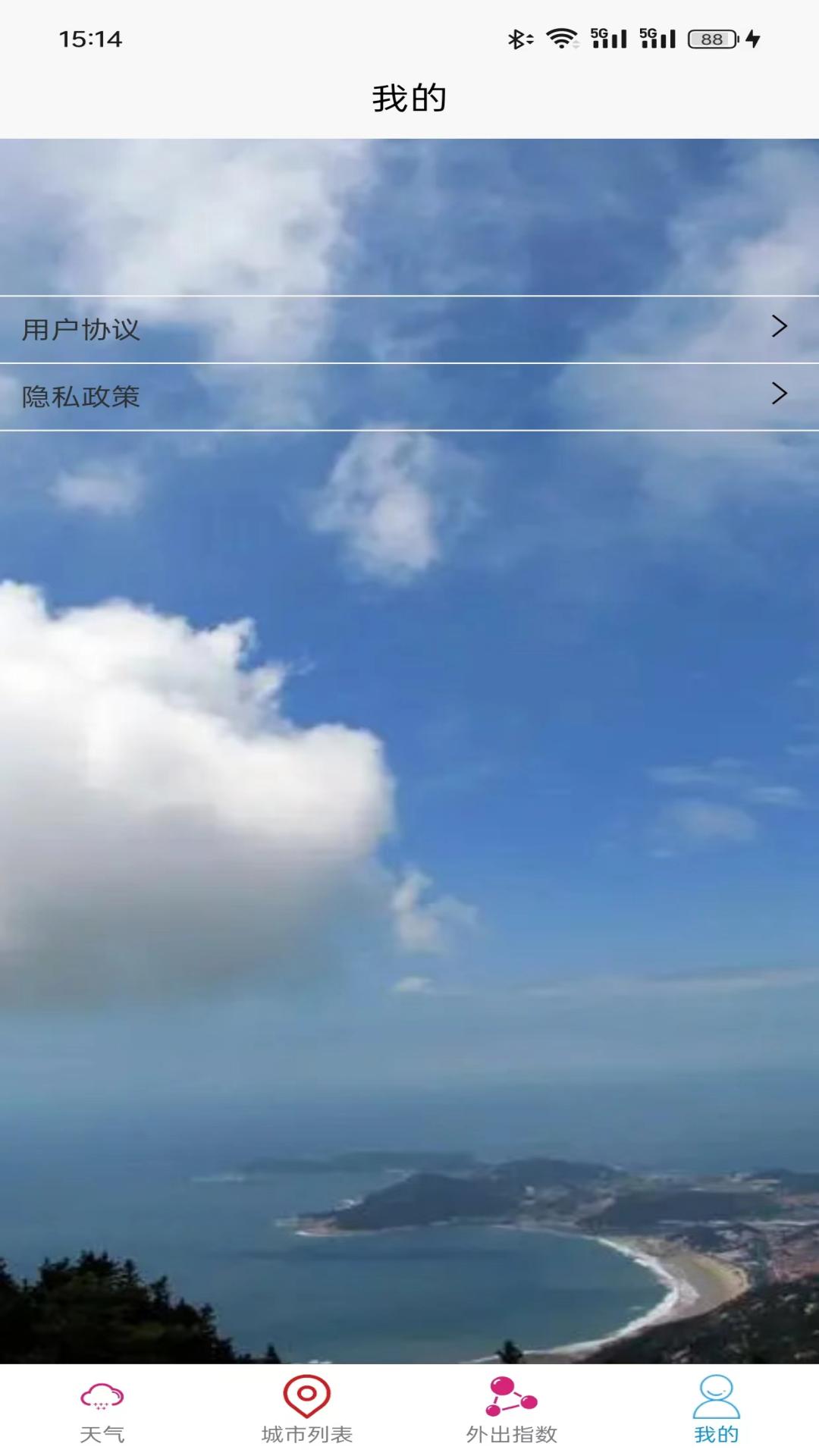Open the 用户协议 row

(x=409, y=329)
